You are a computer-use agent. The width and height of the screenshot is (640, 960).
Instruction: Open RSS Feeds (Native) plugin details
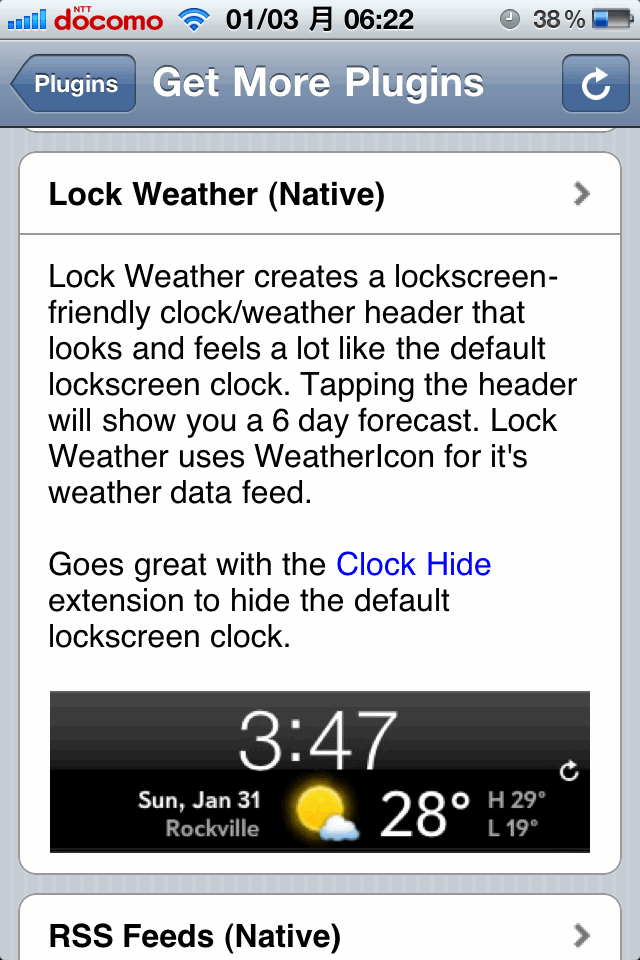(320, 936)
